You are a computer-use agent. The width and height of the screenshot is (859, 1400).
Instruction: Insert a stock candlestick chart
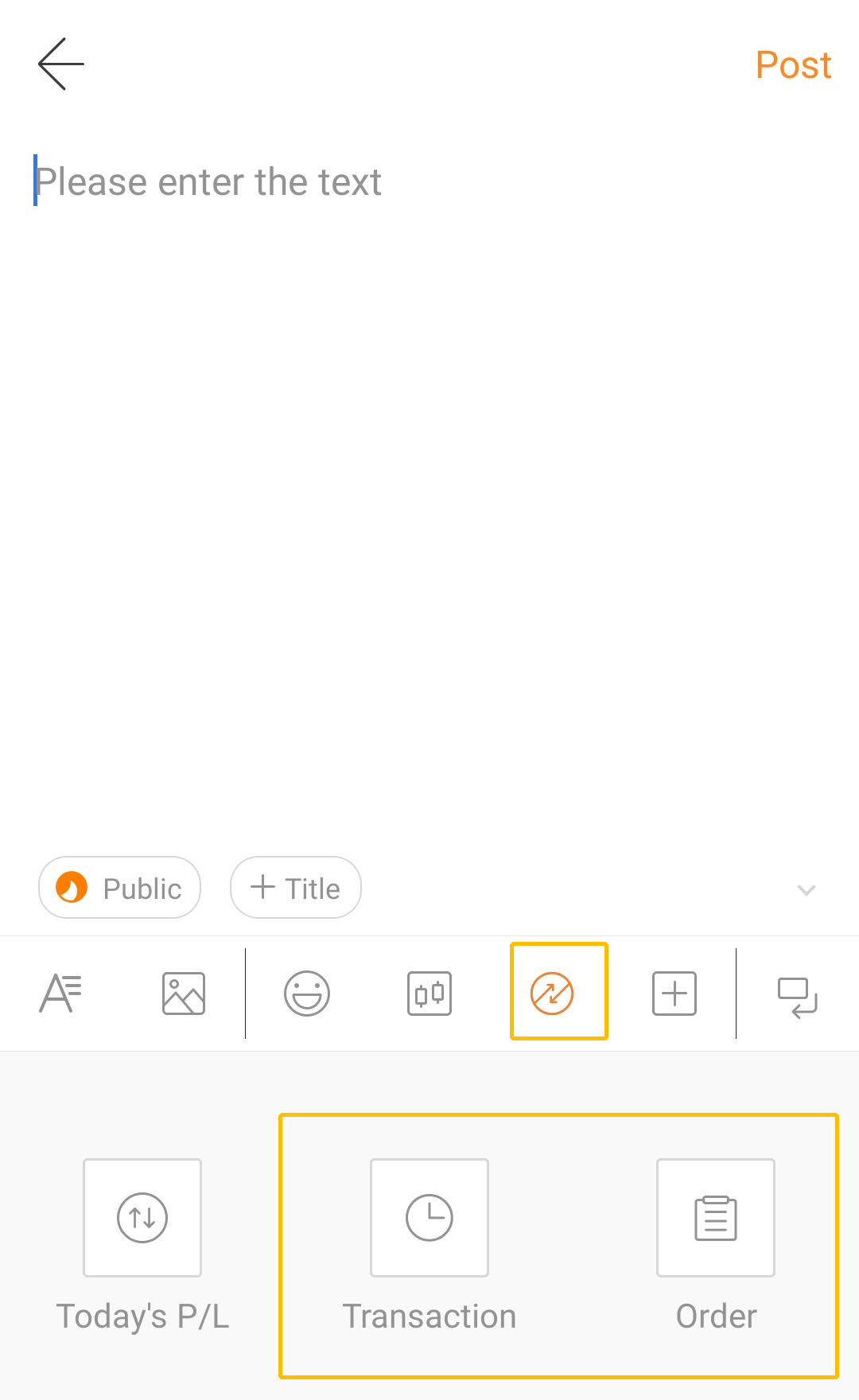(x=429, y=994)
